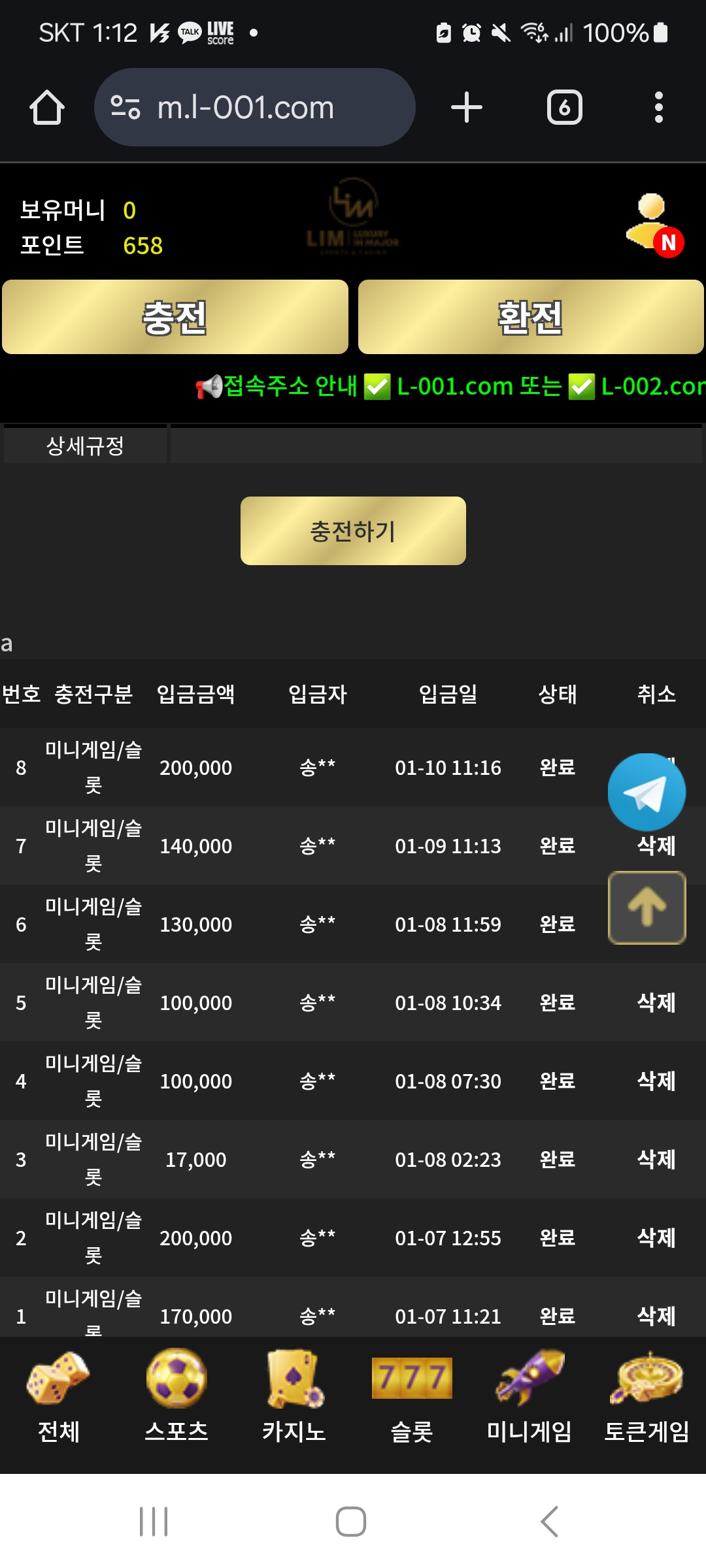
Task: Jump back to top with arrow button
Action: tap(647, 907)
